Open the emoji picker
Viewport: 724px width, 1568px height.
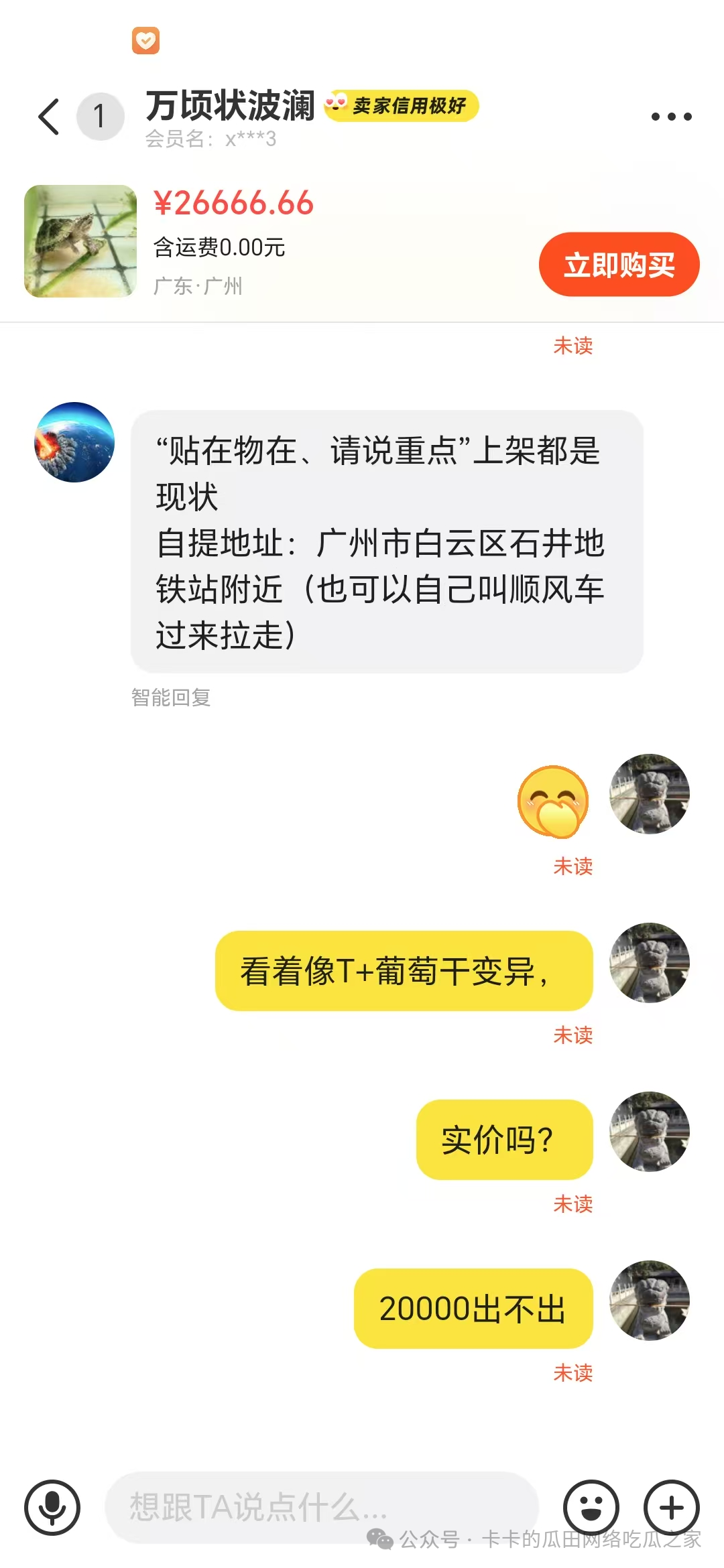pyautogui.click(x=591, y=1508)
